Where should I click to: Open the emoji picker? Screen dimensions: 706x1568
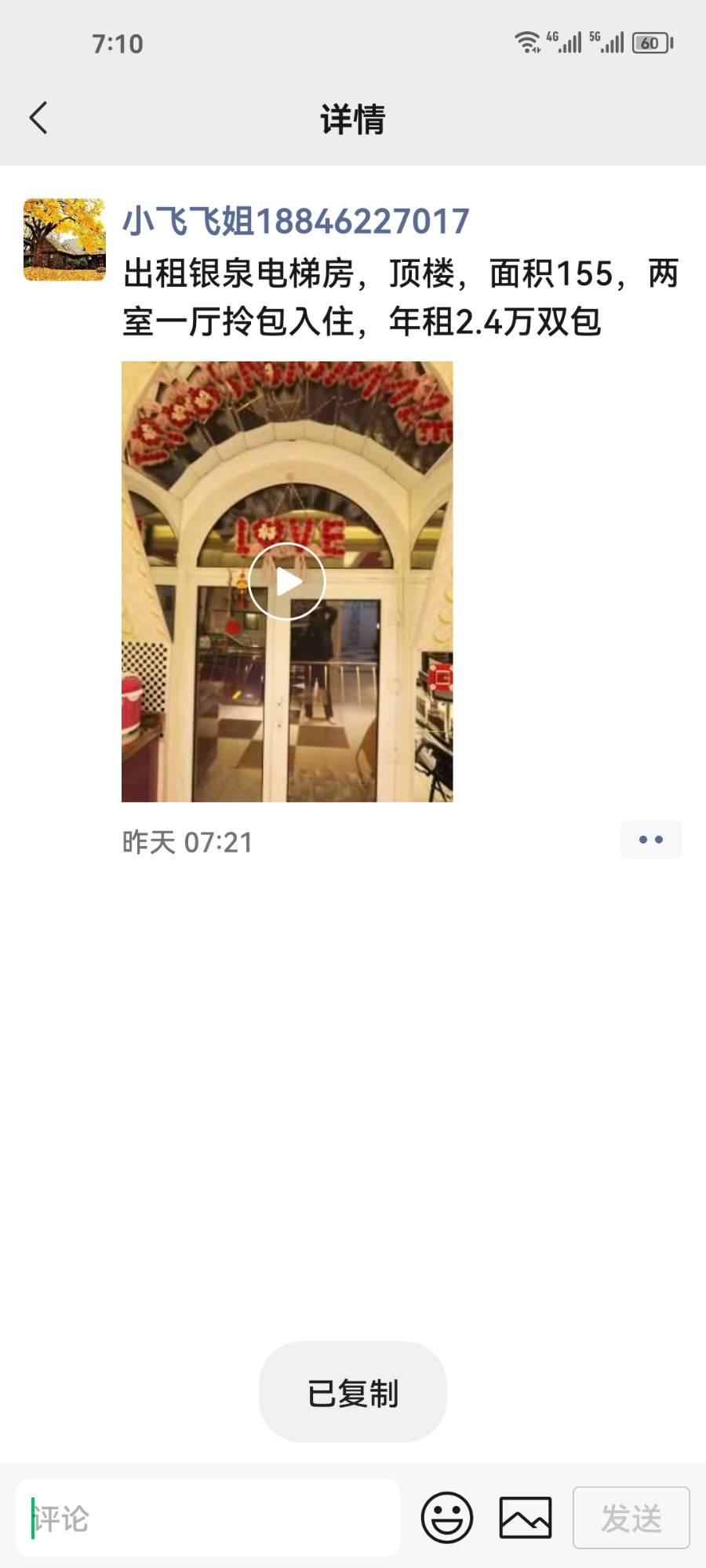pos(447,1518)
